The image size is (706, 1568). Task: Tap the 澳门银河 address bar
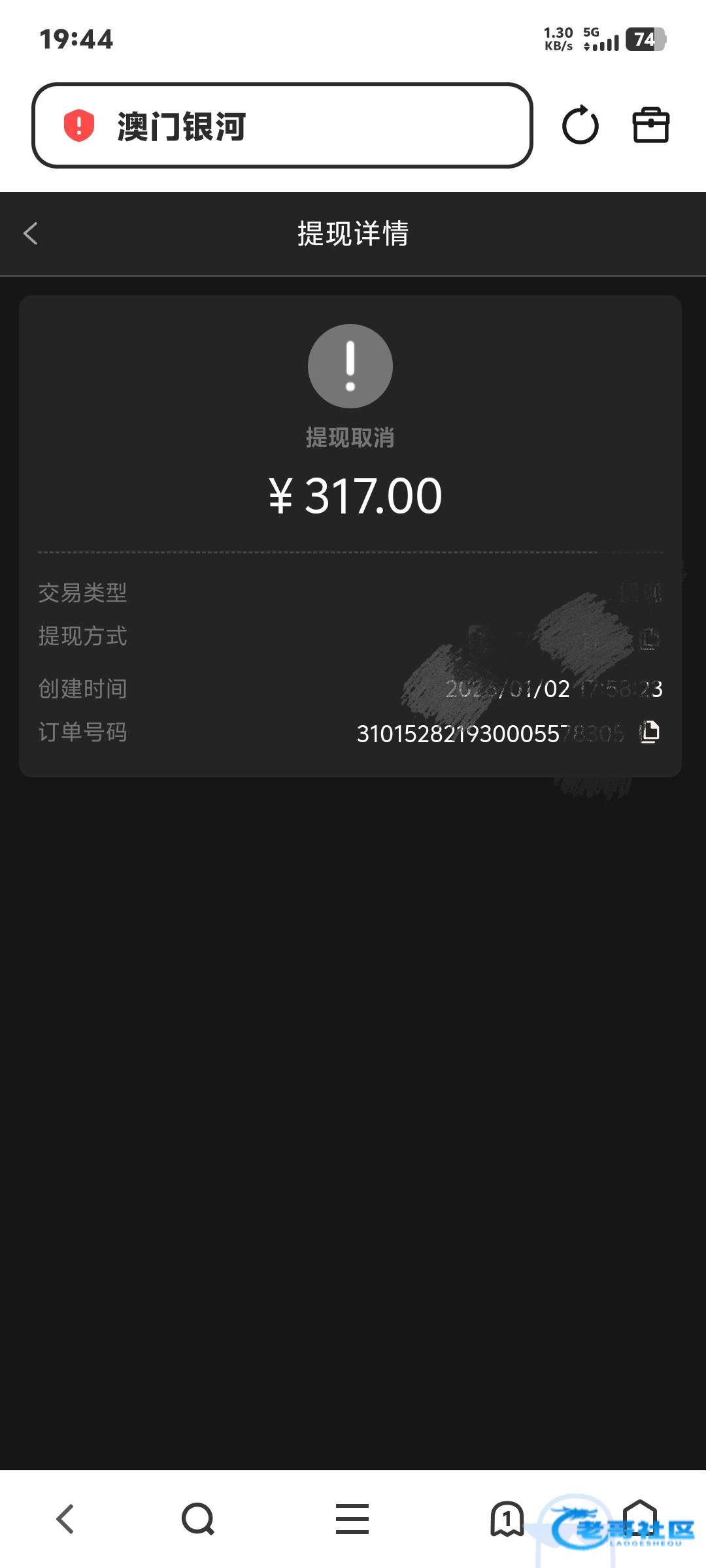click(281, 125)
